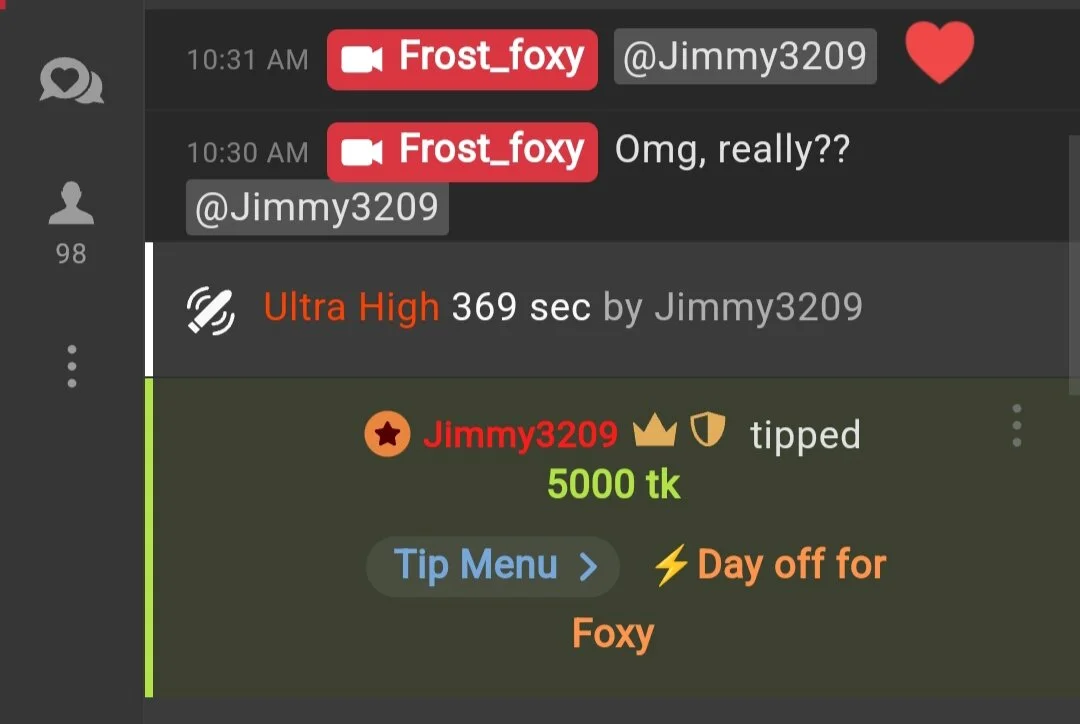Open @Jimmy3209 mention under "Omg, really??"
Screen dimensions: 1080x724
[317, 208]
